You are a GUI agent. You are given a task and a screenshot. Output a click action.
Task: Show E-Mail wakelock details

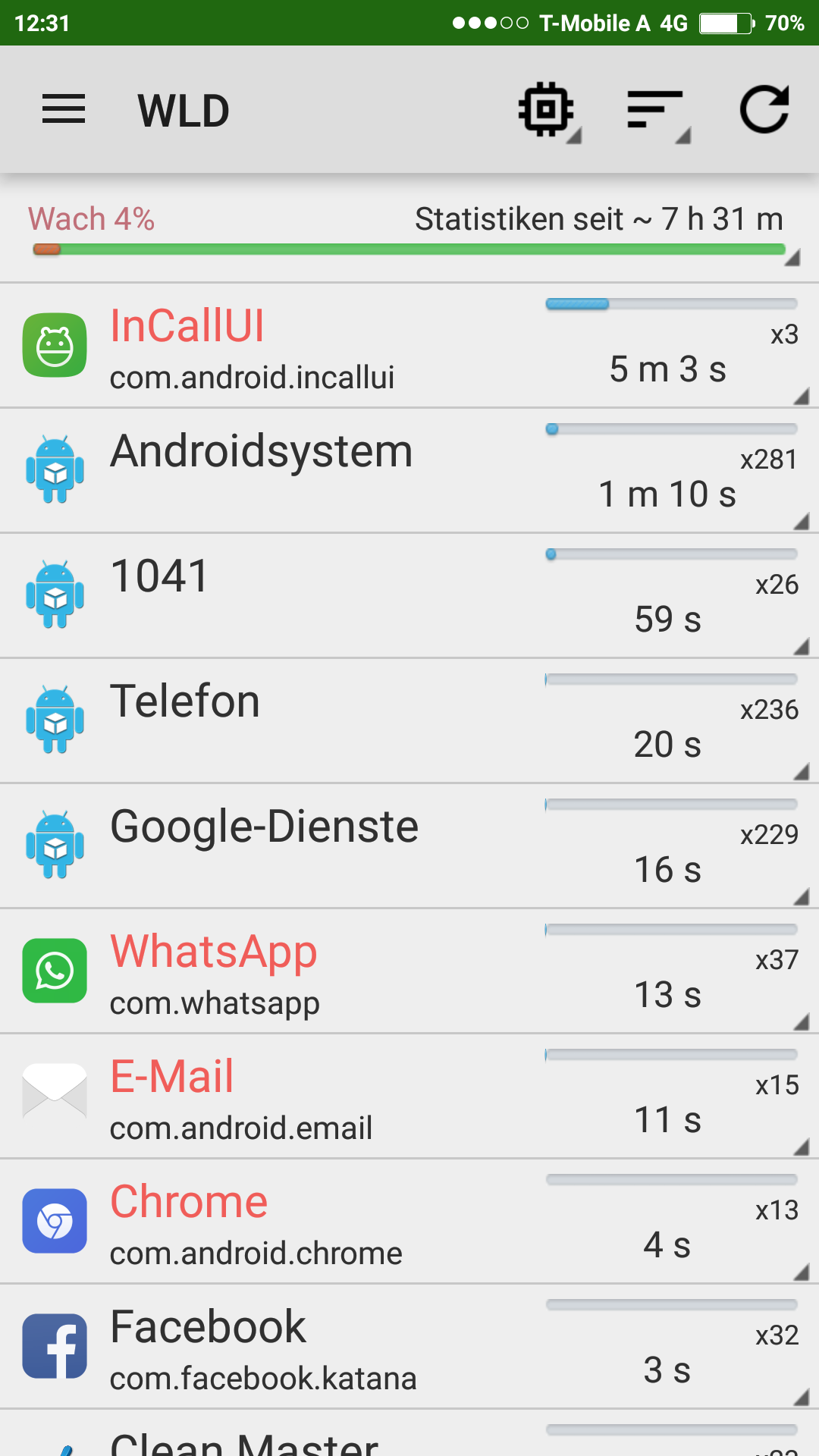coord(409,1097)
